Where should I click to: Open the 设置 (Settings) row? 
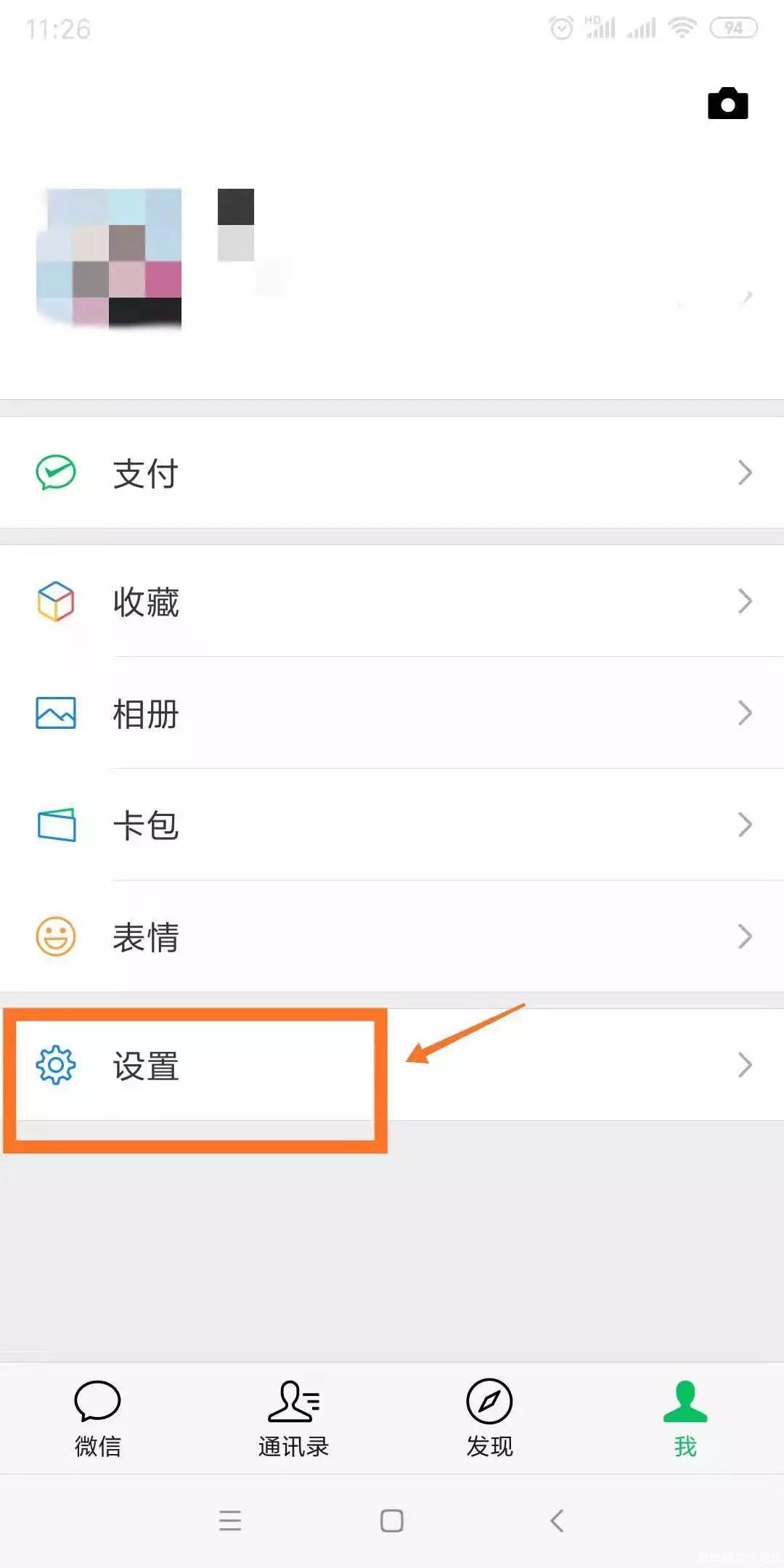point(392,1065)
